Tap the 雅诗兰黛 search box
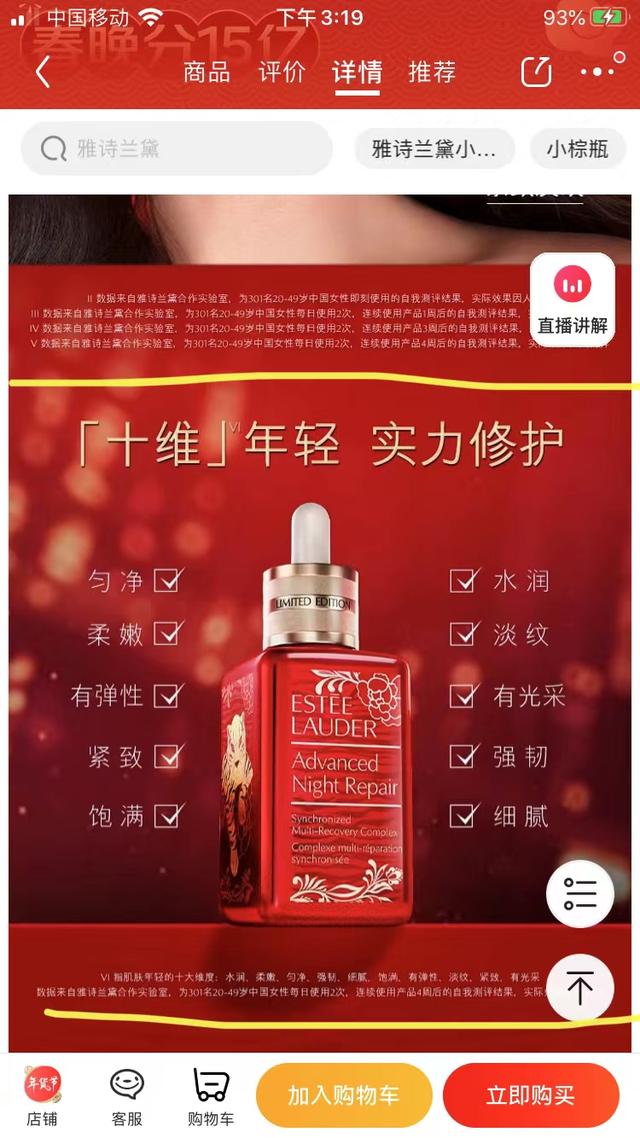The width and height of the screenshot is (640, 1138). tap(176, 149)
